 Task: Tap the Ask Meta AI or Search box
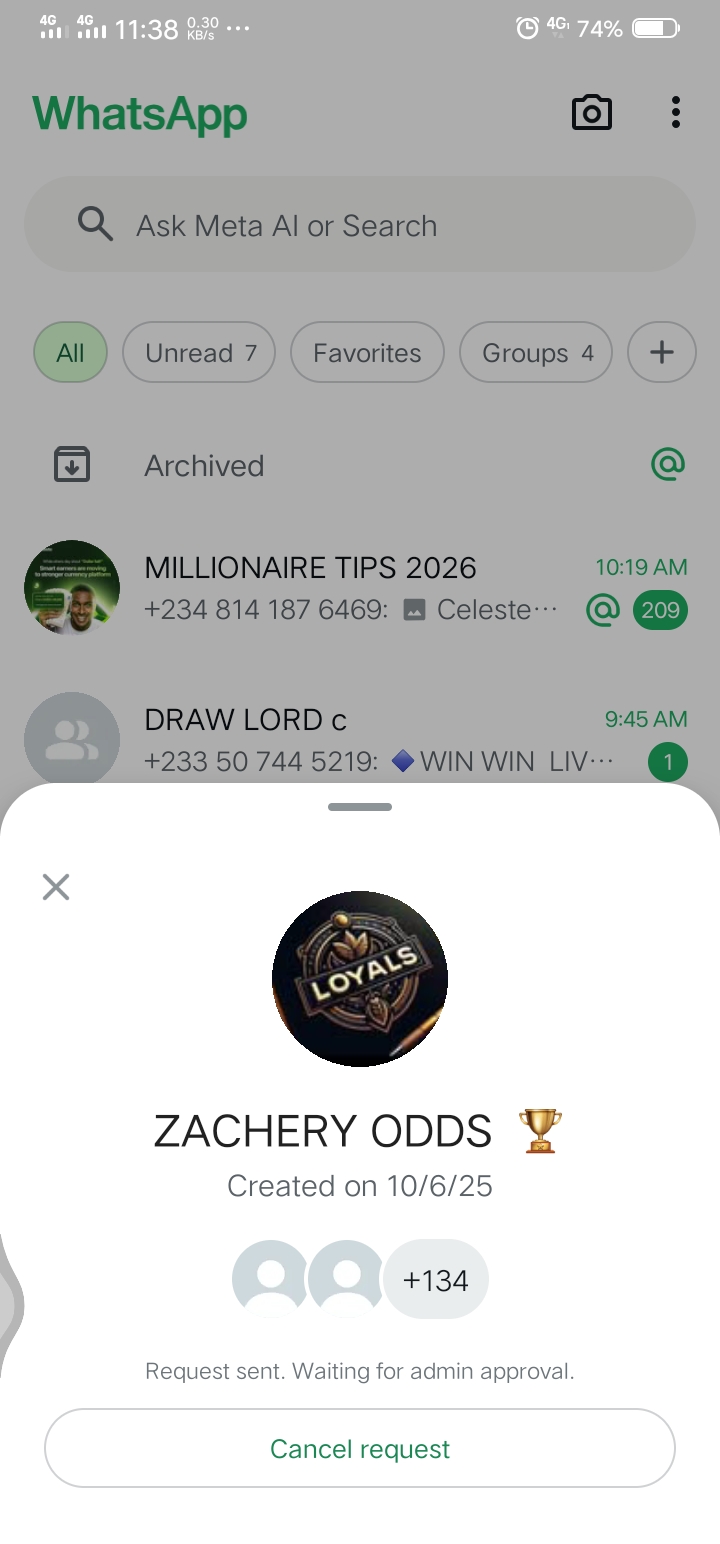(360, 225)
